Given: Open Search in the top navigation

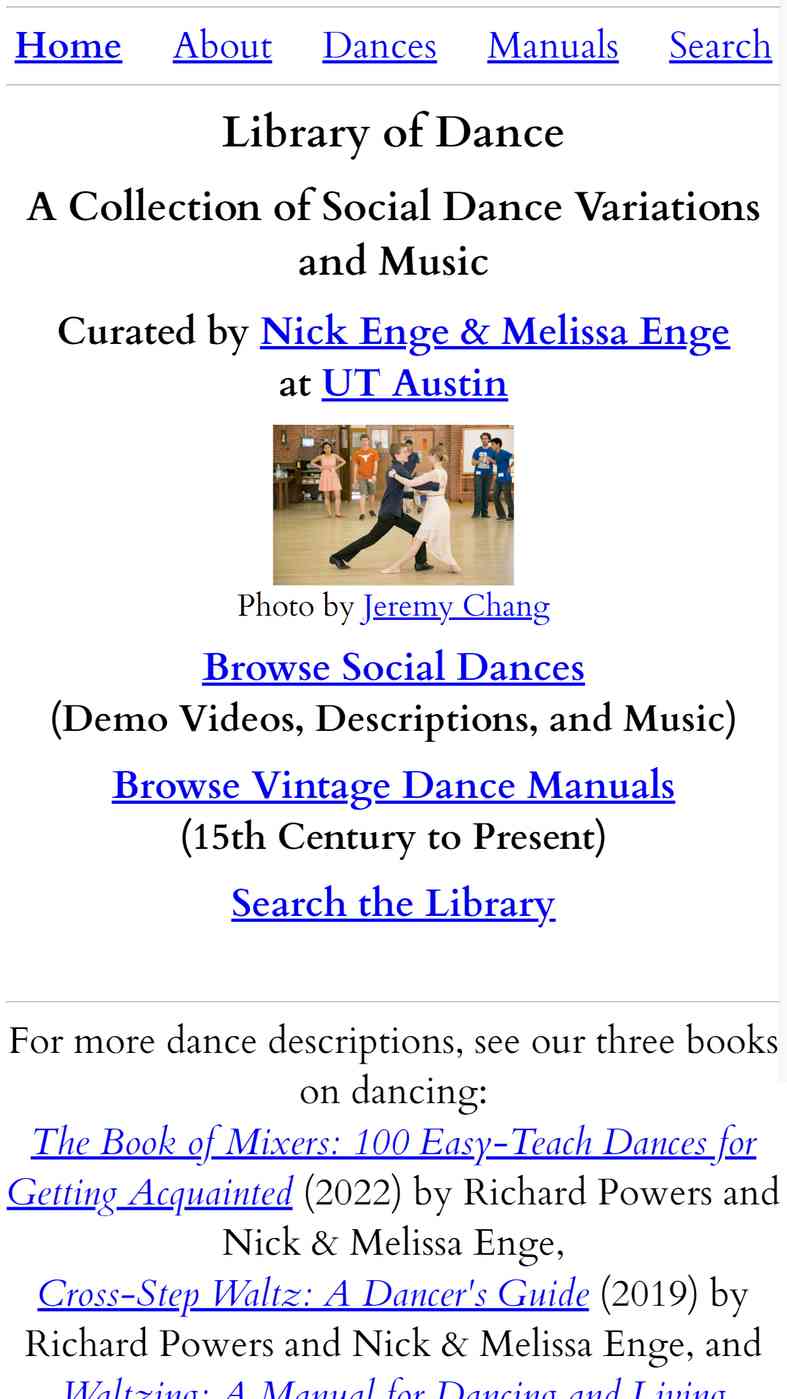Looking at the screenshot, I should click(720, 46).
